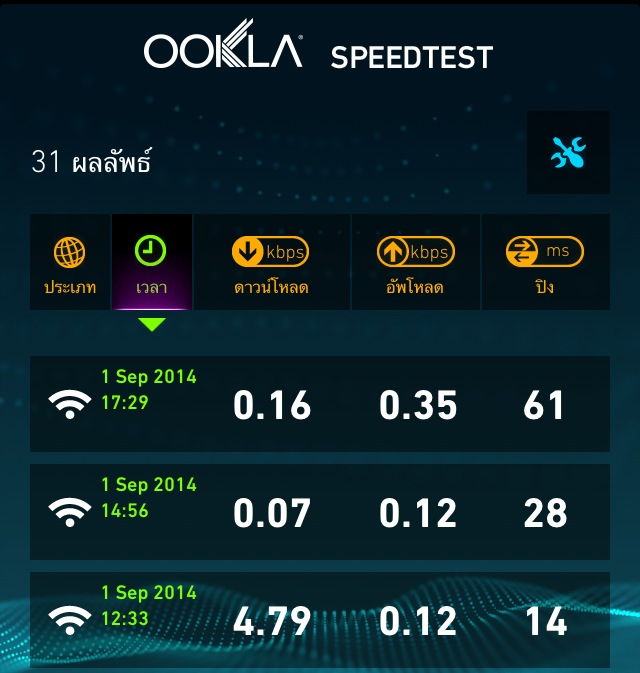The width and height of the screenshot is (640, 673).
Task: Open the tools wrench icon
Action: [x=568, y=152]
